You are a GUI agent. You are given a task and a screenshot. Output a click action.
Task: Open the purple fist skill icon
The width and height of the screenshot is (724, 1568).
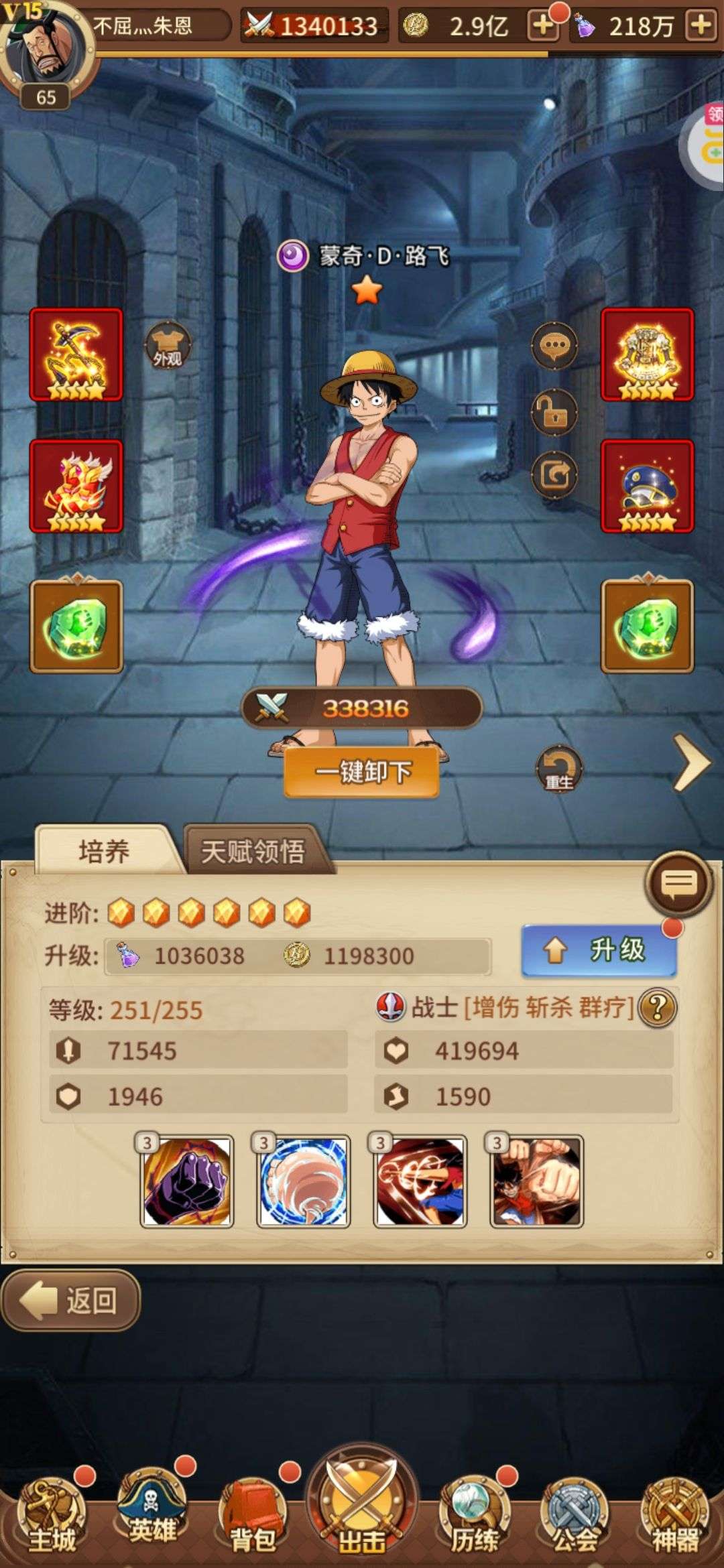[187, 1181]
